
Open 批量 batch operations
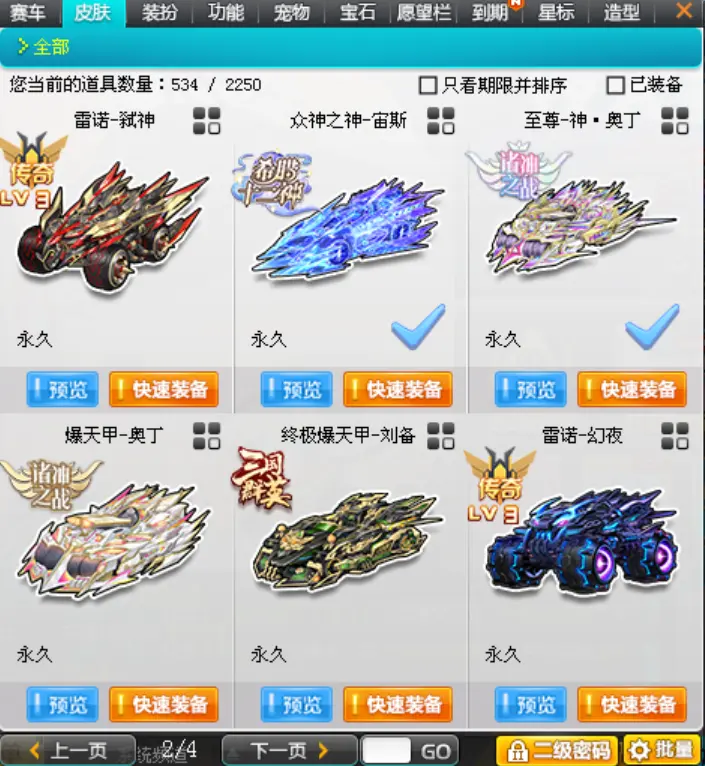[x=663, y=750]
